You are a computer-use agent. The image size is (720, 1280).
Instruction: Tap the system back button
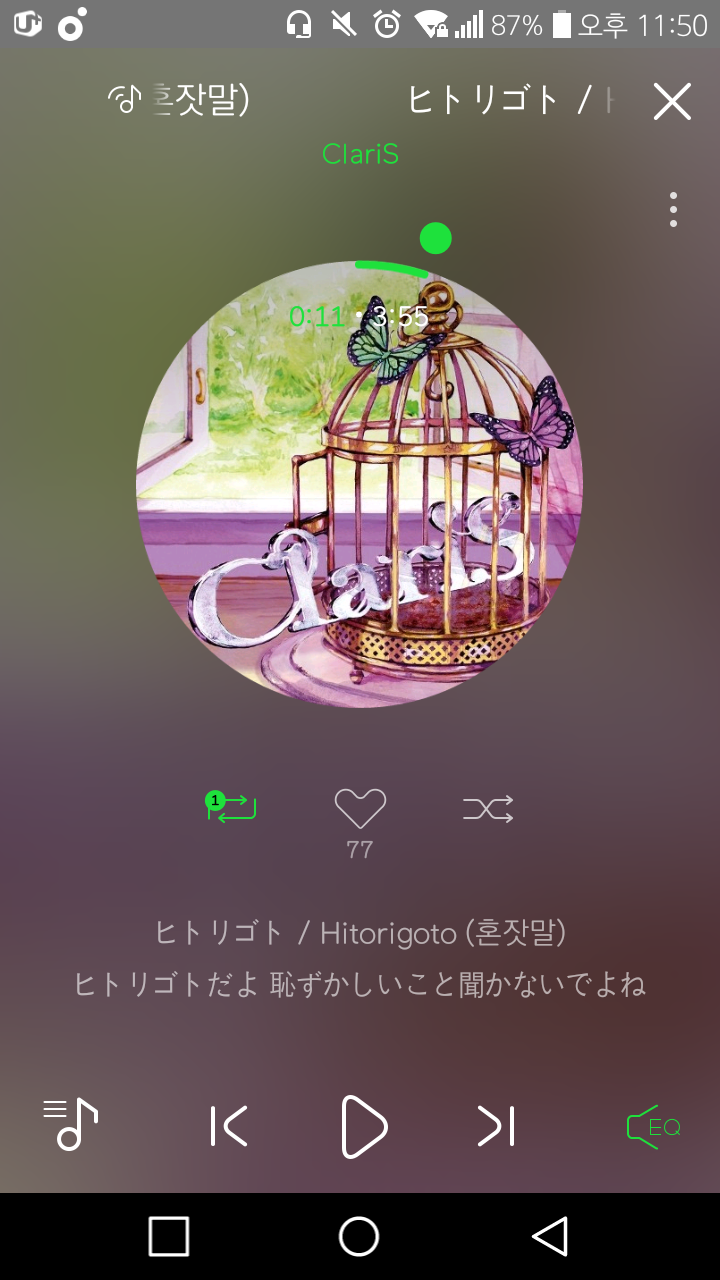(x=550, y=1236)
